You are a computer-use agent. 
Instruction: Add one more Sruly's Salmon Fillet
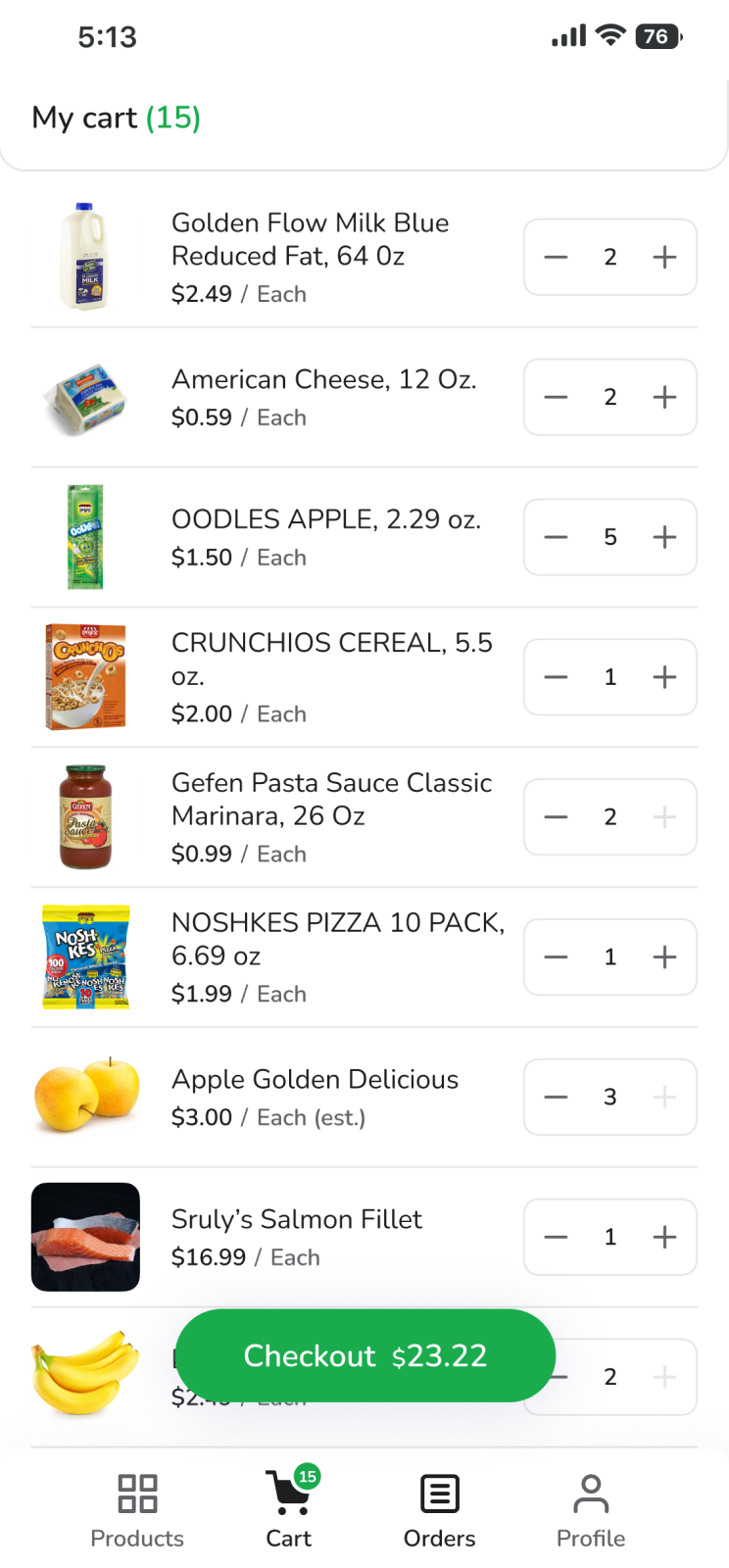[x=664, y=1237]
